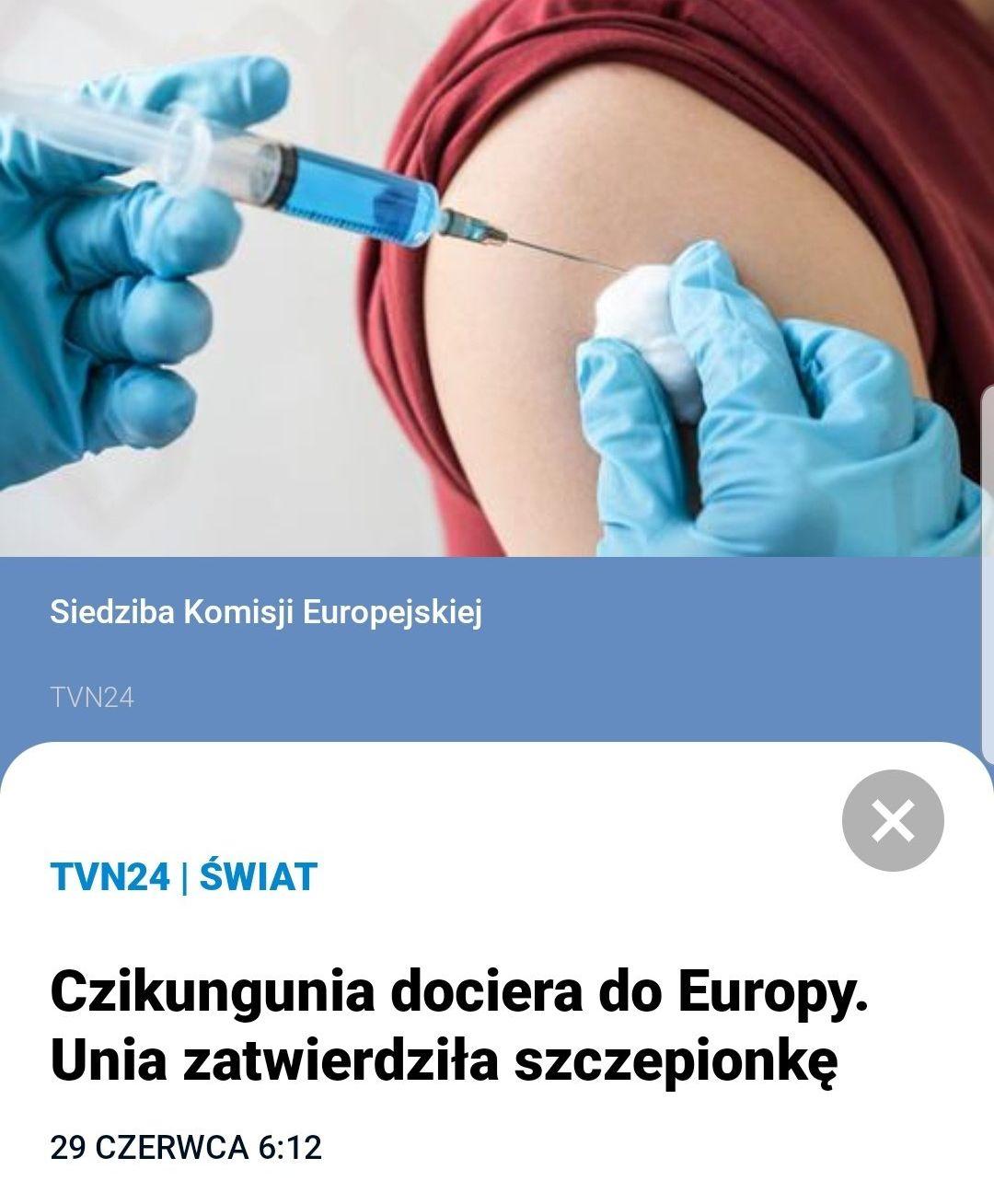Open the TVN24 | ŚWIAT section link
Image resolution: width=994 pixels, height=1204 pixels.
184,876
